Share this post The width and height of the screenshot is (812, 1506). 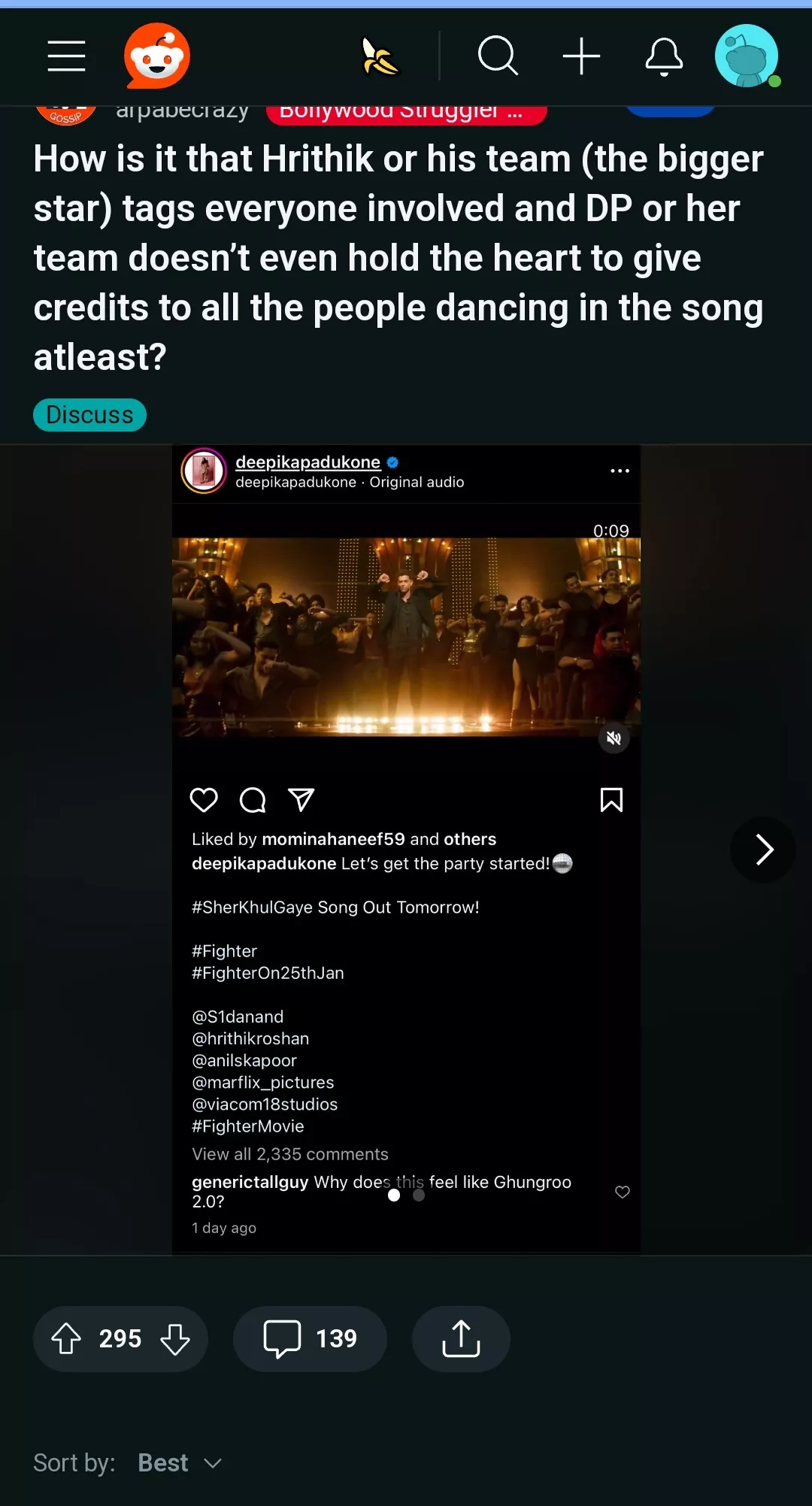[461, 1338]
